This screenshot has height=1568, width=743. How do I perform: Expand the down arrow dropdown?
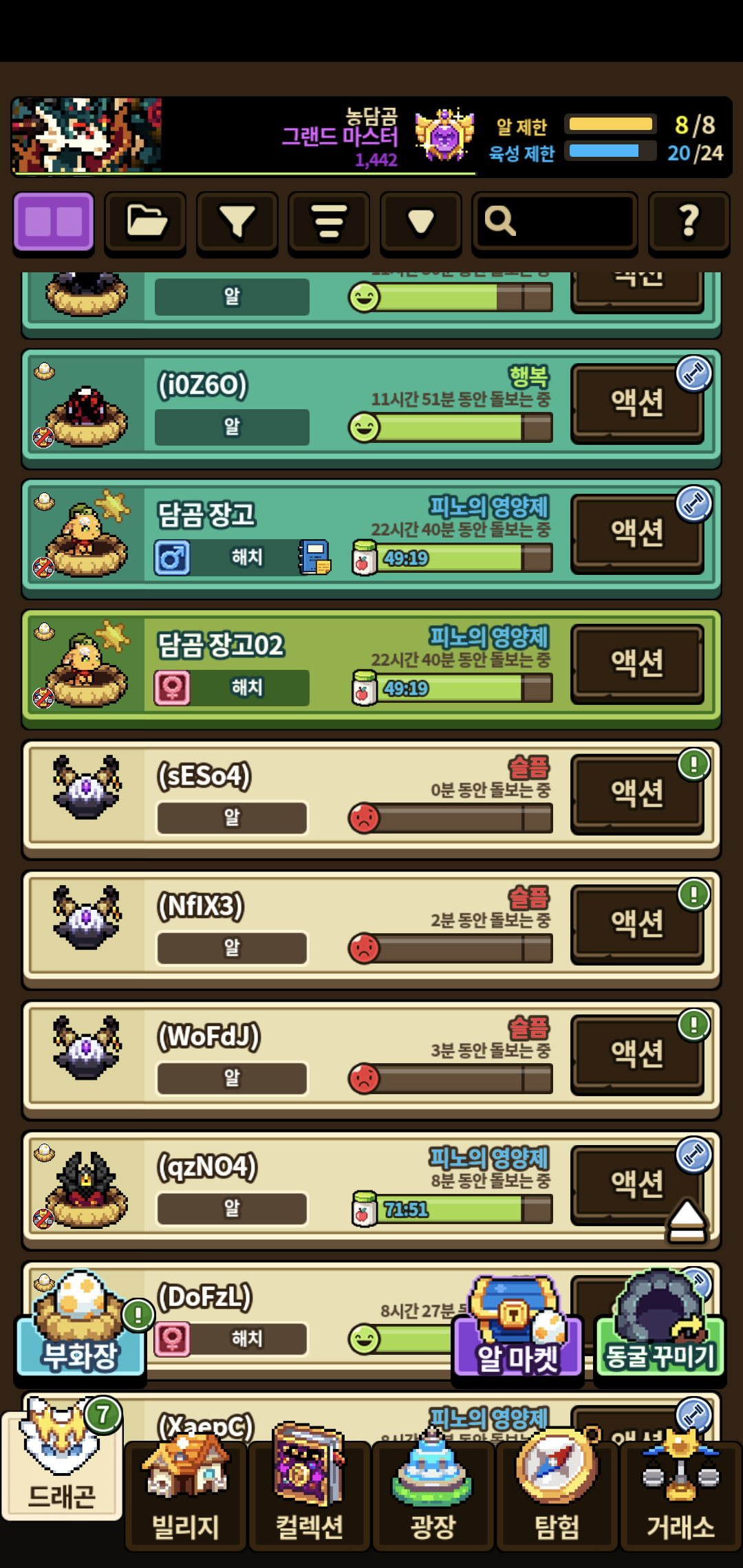pyautogui.click(x=420, y=222)
